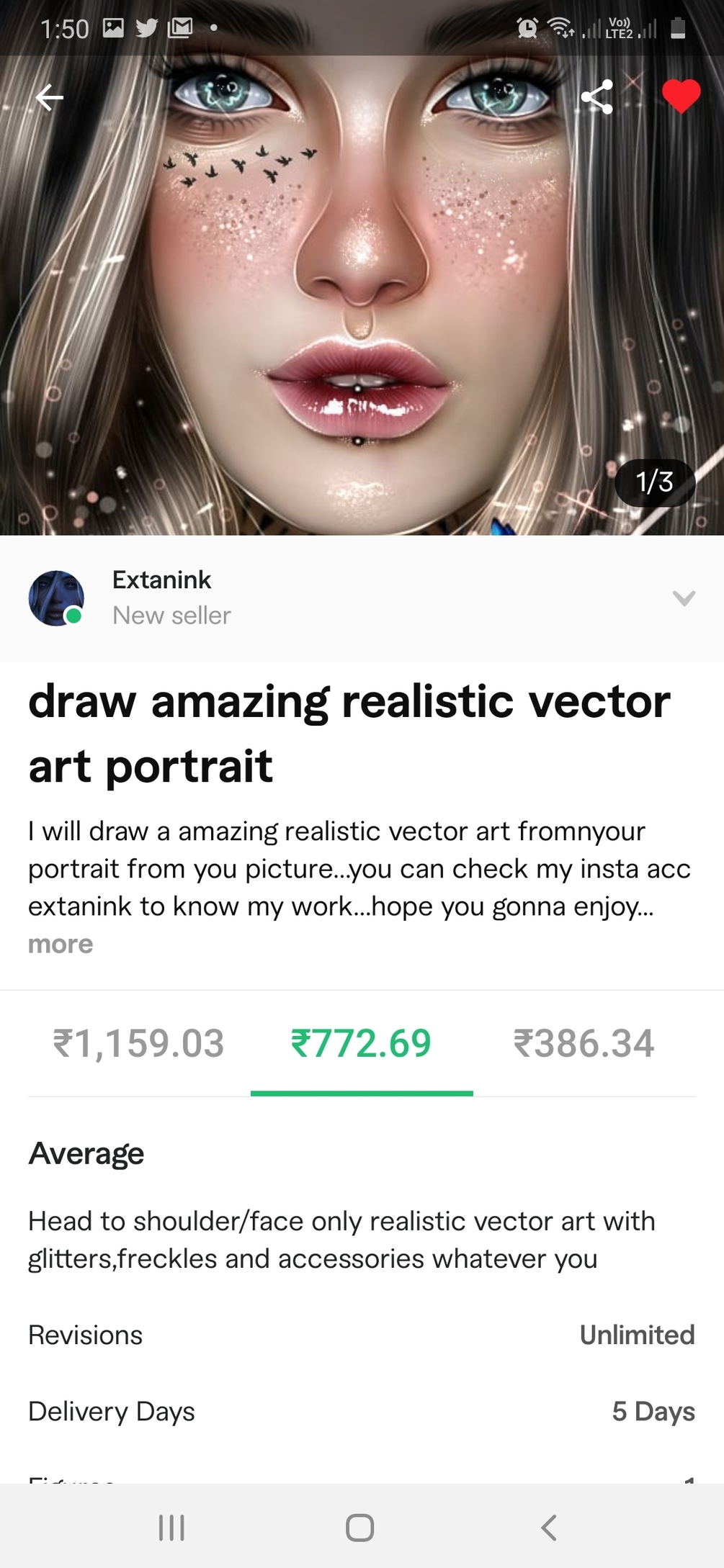Open recent apps from navigation bar
The image size is (724, 1568).
coord(171,1527)
